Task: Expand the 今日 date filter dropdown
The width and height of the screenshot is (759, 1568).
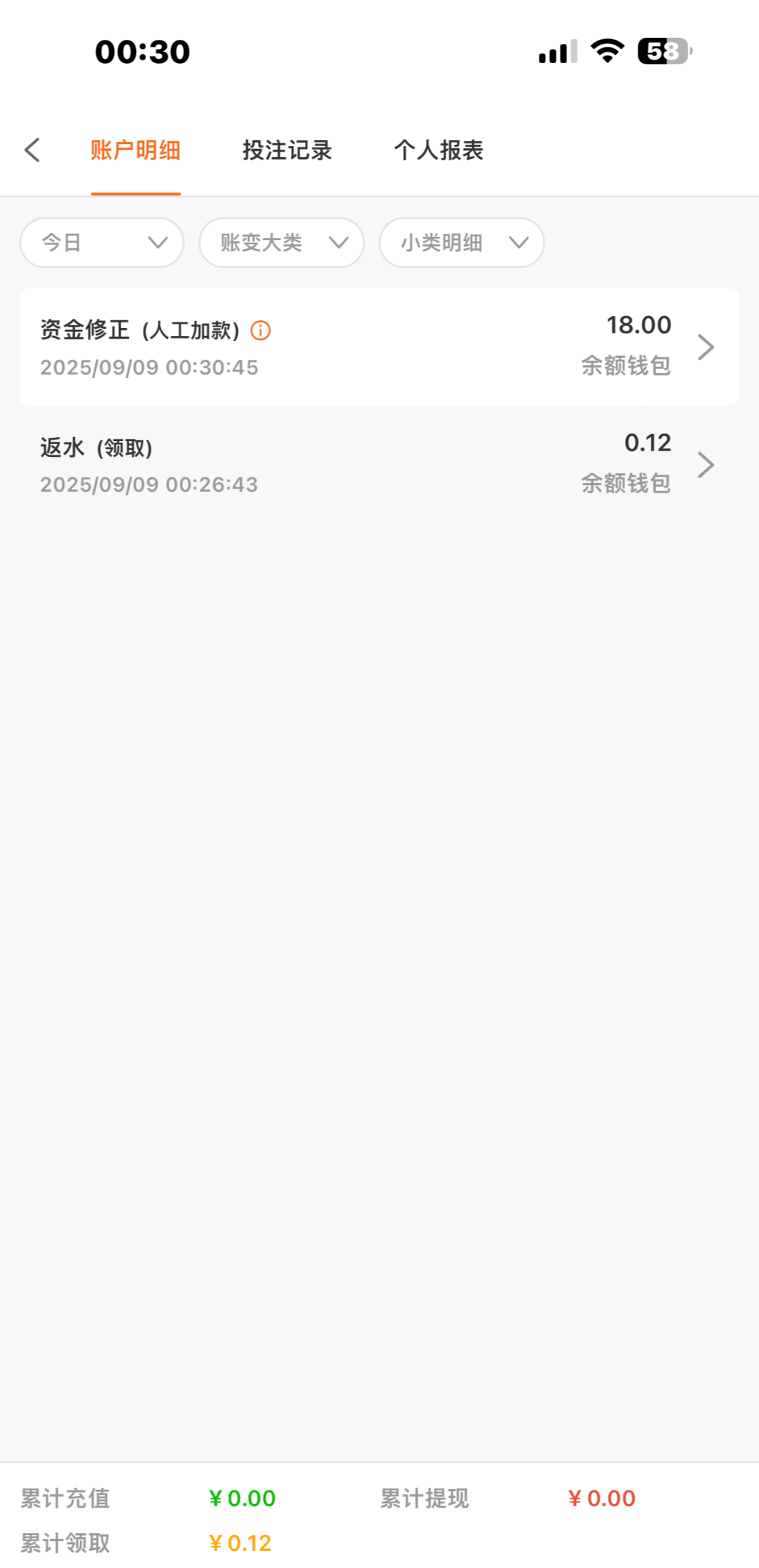Action: point(102,243)
